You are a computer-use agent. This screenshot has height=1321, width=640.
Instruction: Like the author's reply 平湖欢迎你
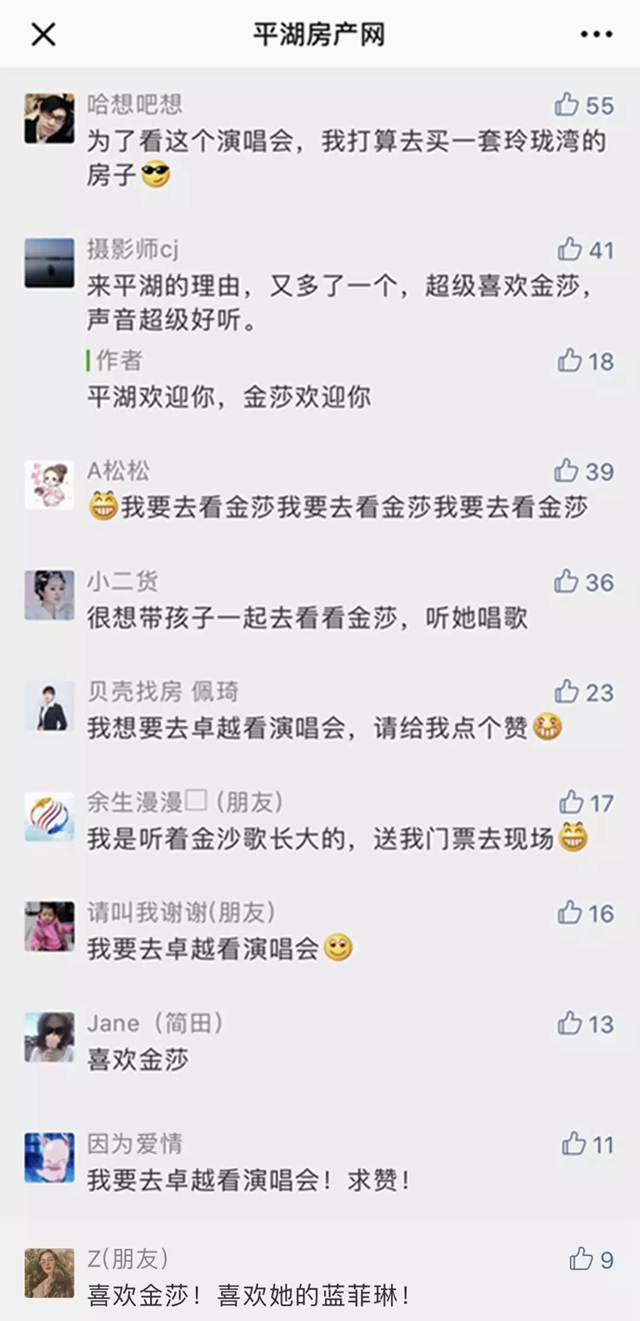tap(570, 361)
